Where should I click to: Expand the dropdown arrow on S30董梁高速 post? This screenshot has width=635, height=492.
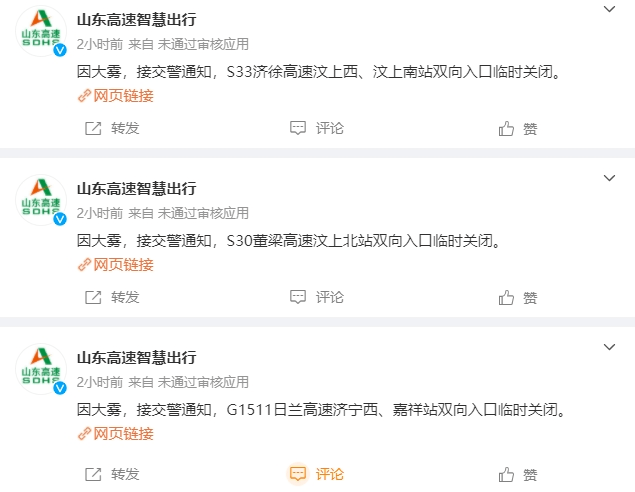pos(610,178)
